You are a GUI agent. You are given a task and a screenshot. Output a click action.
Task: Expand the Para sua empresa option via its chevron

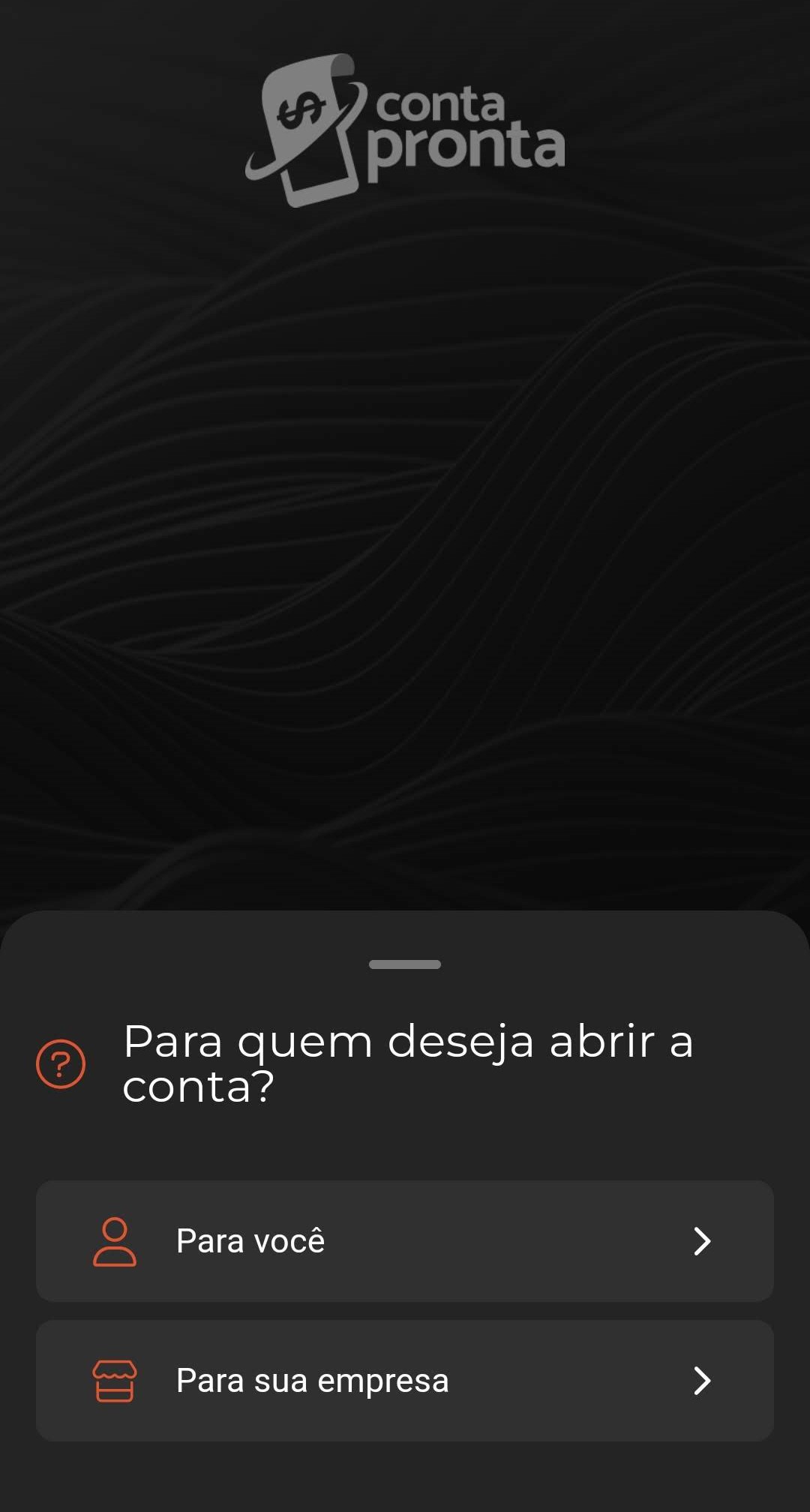(702, 1381)
